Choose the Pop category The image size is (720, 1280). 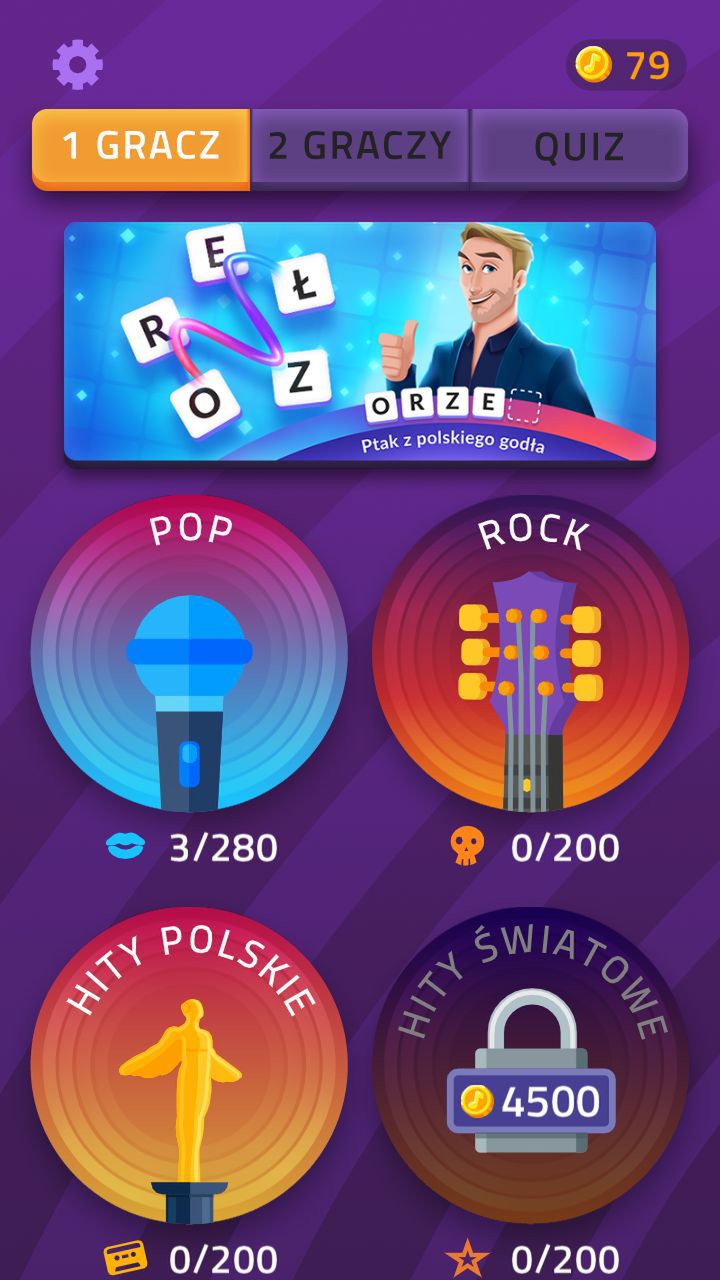click(x=190, y=654)
